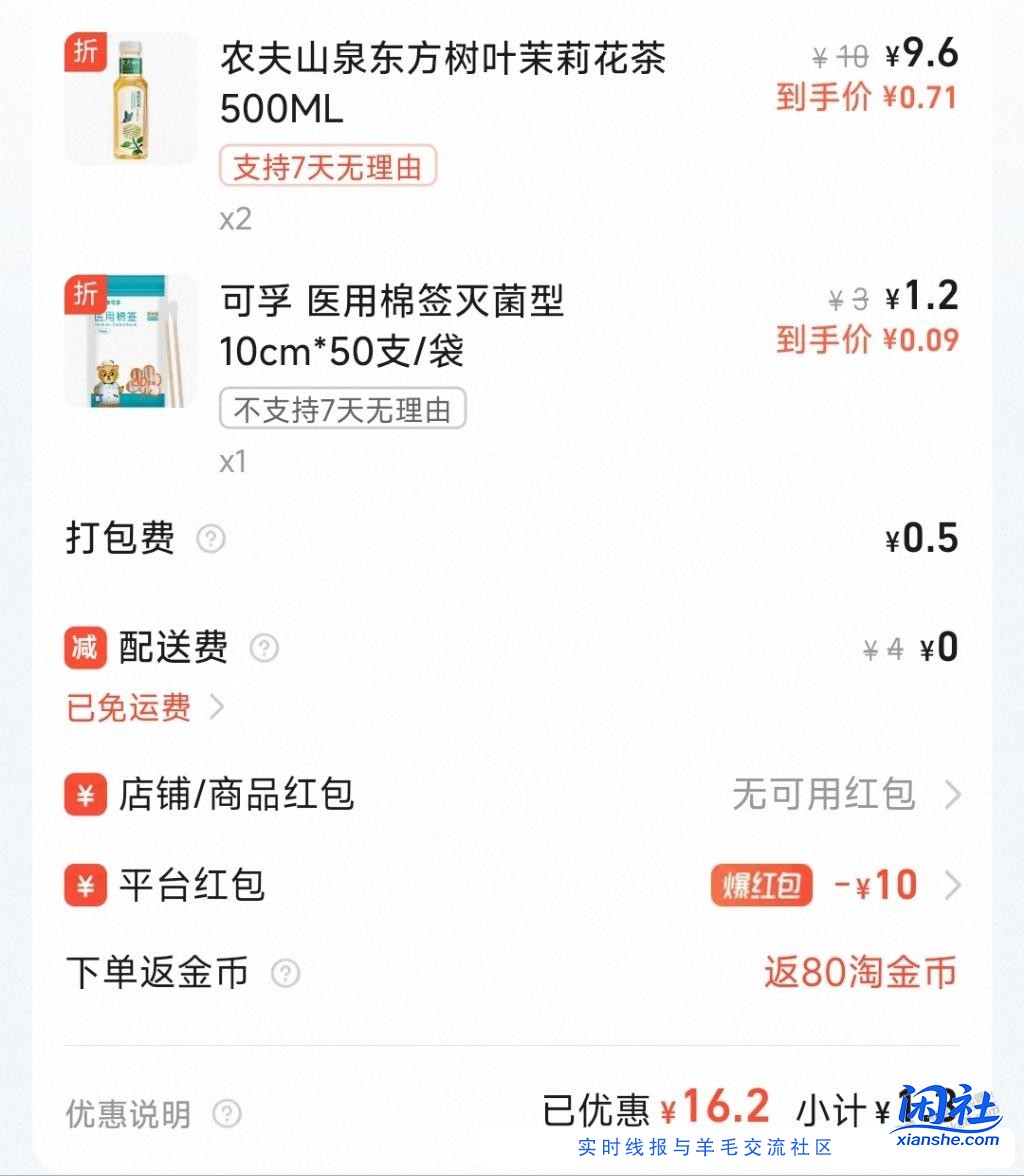Screen dimensions: 1024x1176
Task: Click the medical cotton swab product thumbnail
Action: [130, 340]
